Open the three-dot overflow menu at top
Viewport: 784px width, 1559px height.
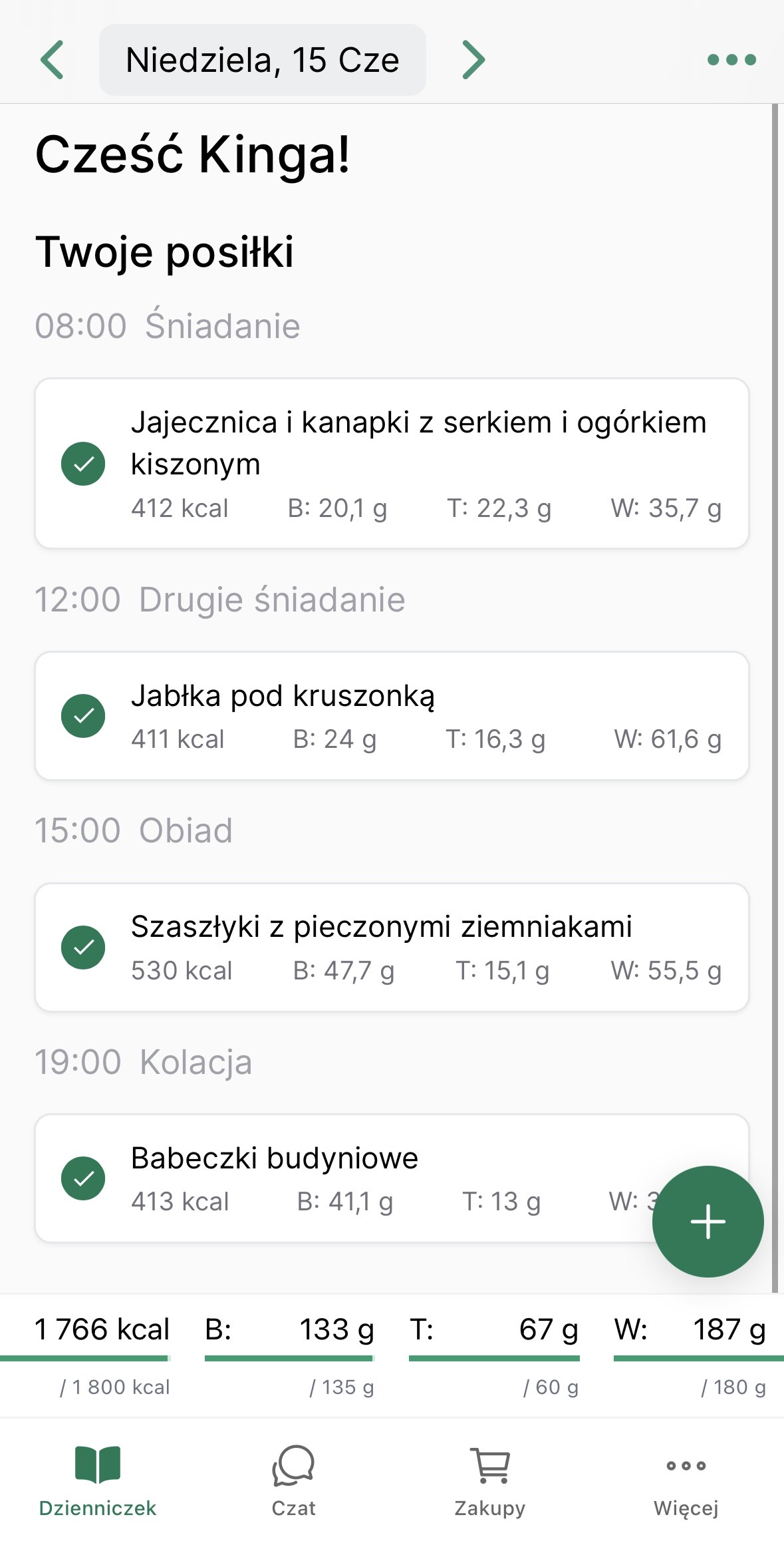[x=731, y=60]
